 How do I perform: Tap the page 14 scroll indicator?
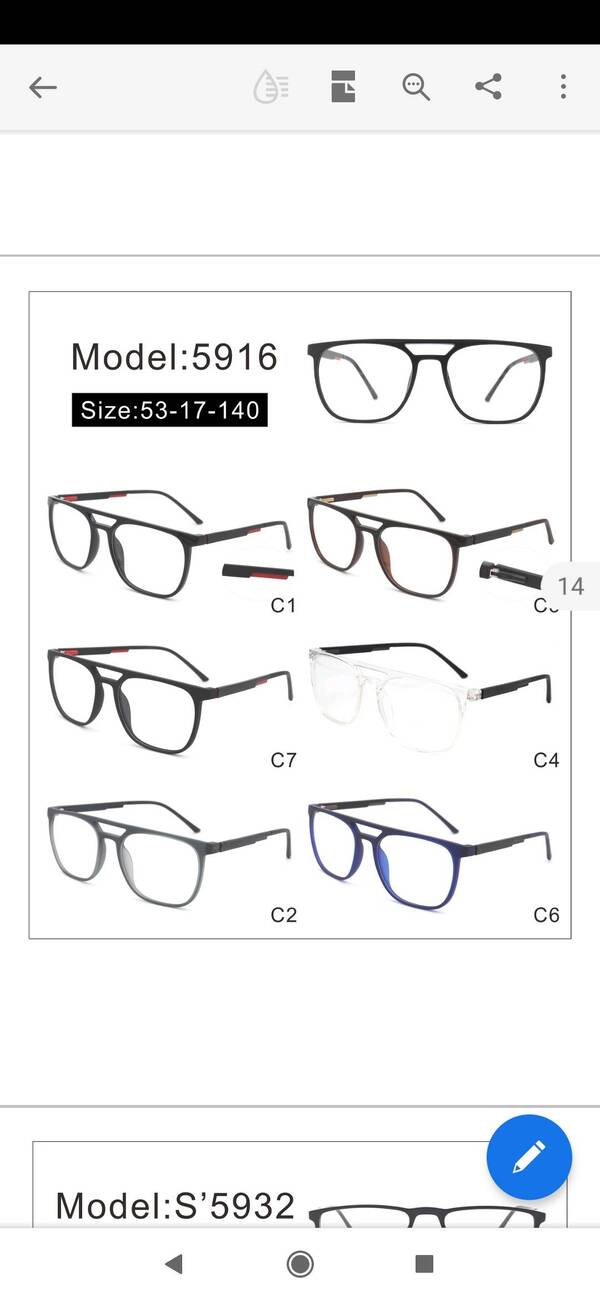coord(571,585)
